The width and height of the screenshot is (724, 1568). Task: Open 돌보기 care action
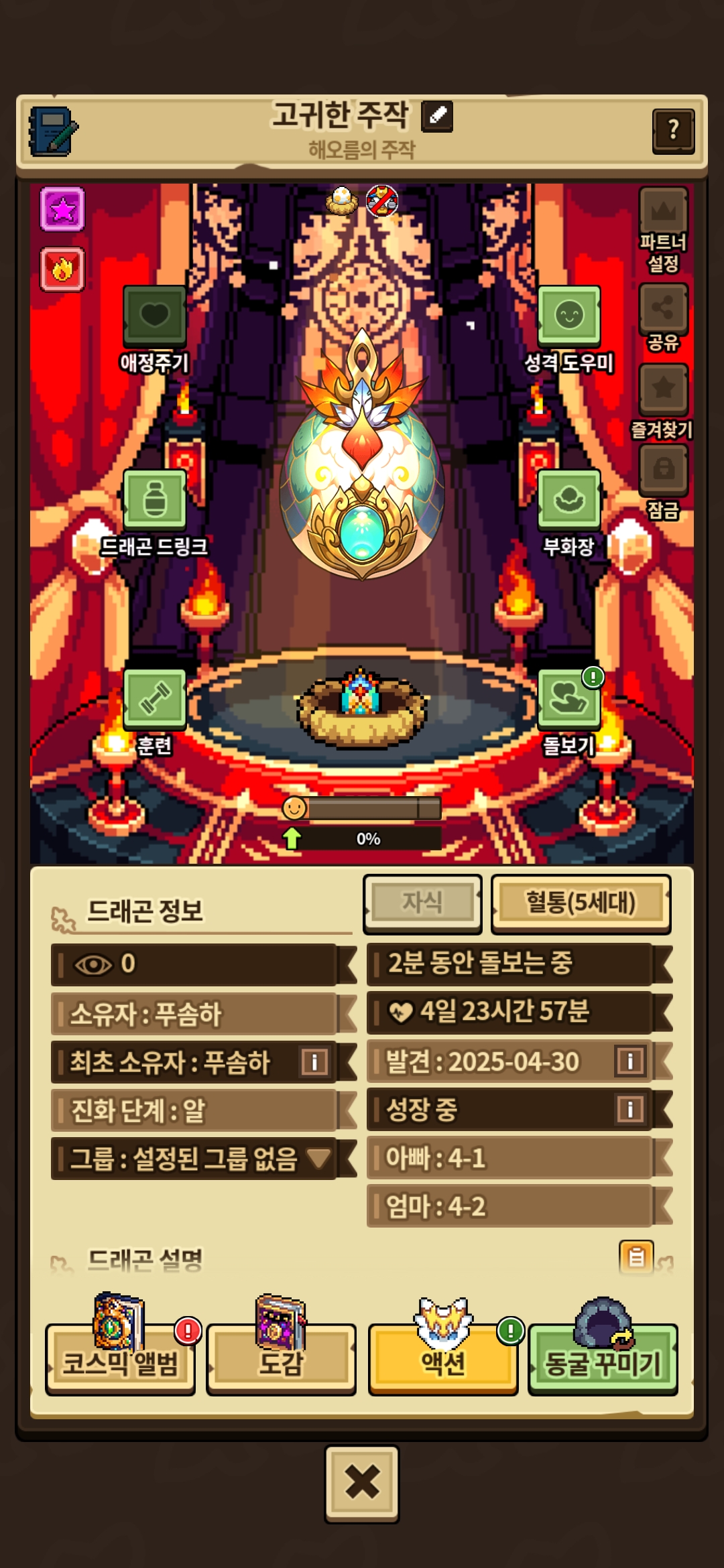pyautogui.click(x=568, y=698)
